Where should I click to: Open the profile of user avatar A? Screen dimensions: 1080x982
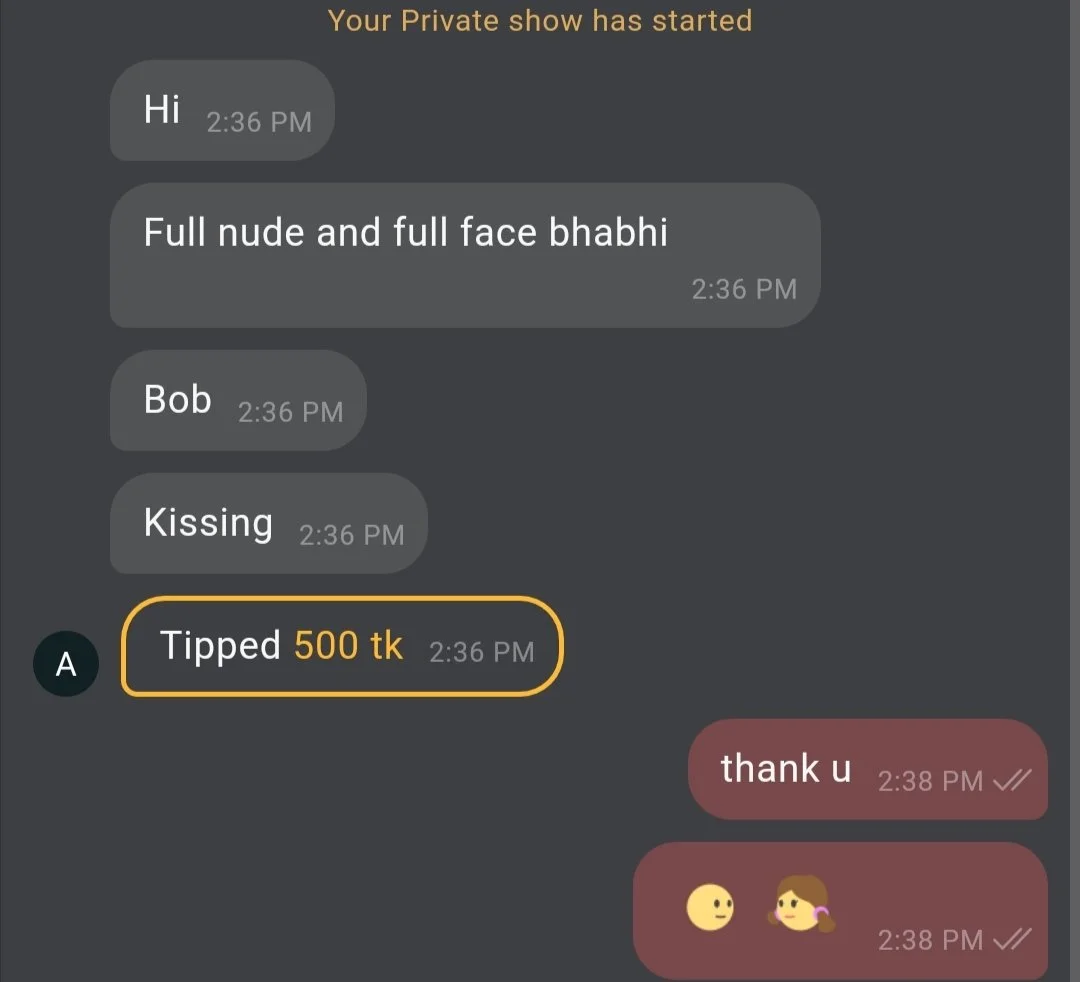(x=66, y=663)
